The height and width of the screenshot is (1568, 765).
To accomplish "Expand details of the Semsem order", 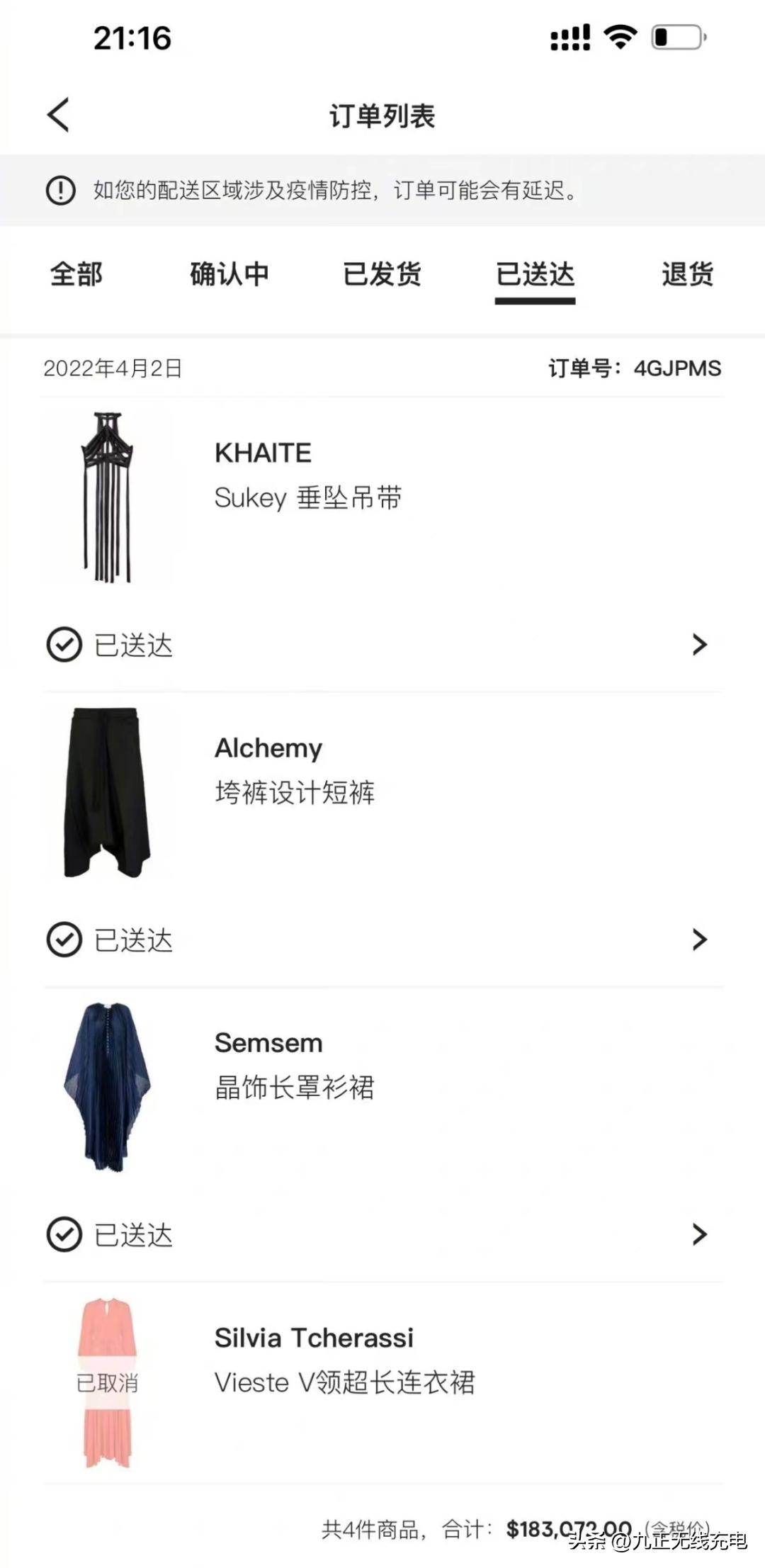I will point(701,1236).
